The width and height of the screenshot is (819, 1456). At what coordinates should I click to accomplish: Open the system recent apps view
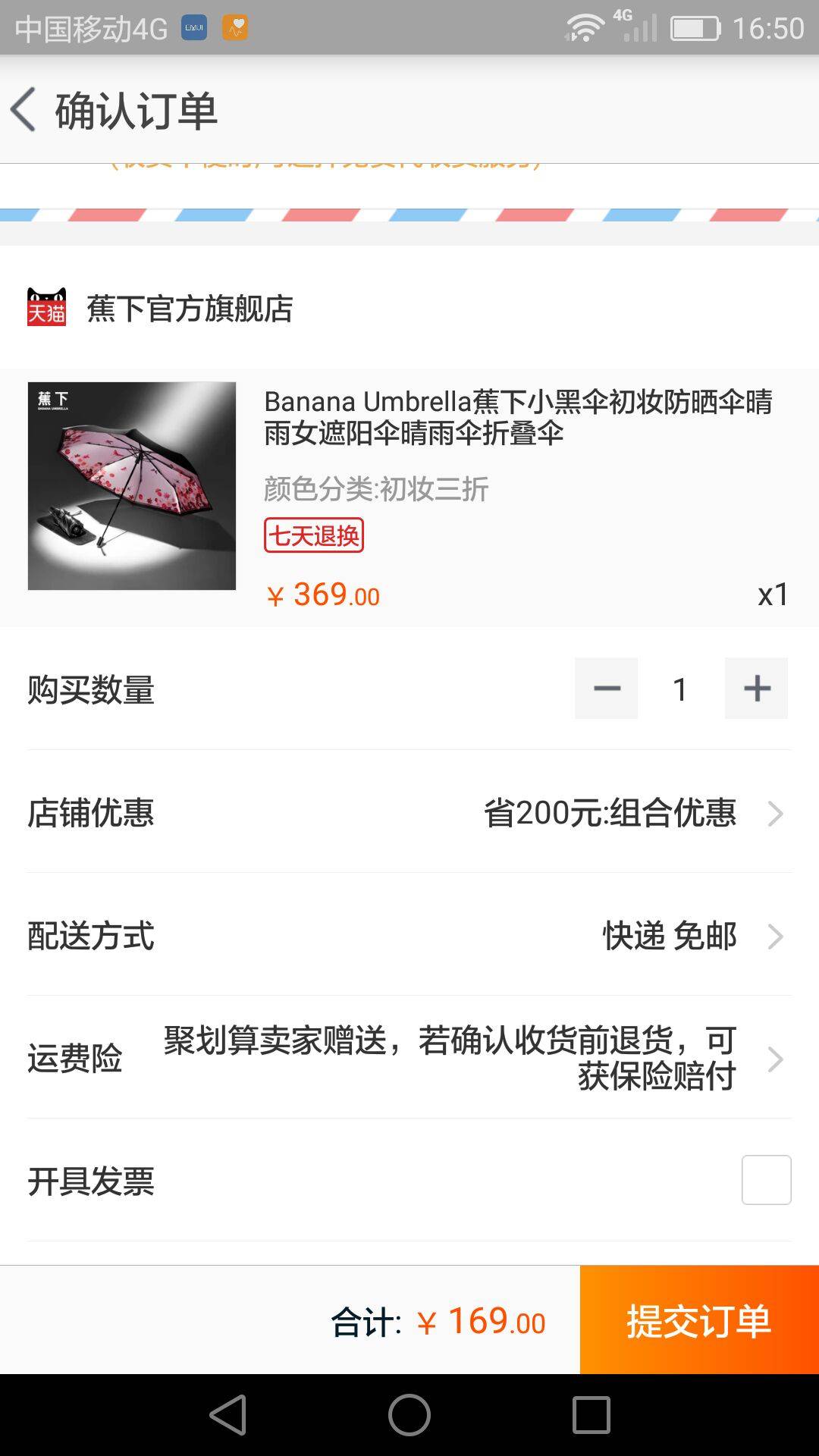click(x=591, y=1415)
